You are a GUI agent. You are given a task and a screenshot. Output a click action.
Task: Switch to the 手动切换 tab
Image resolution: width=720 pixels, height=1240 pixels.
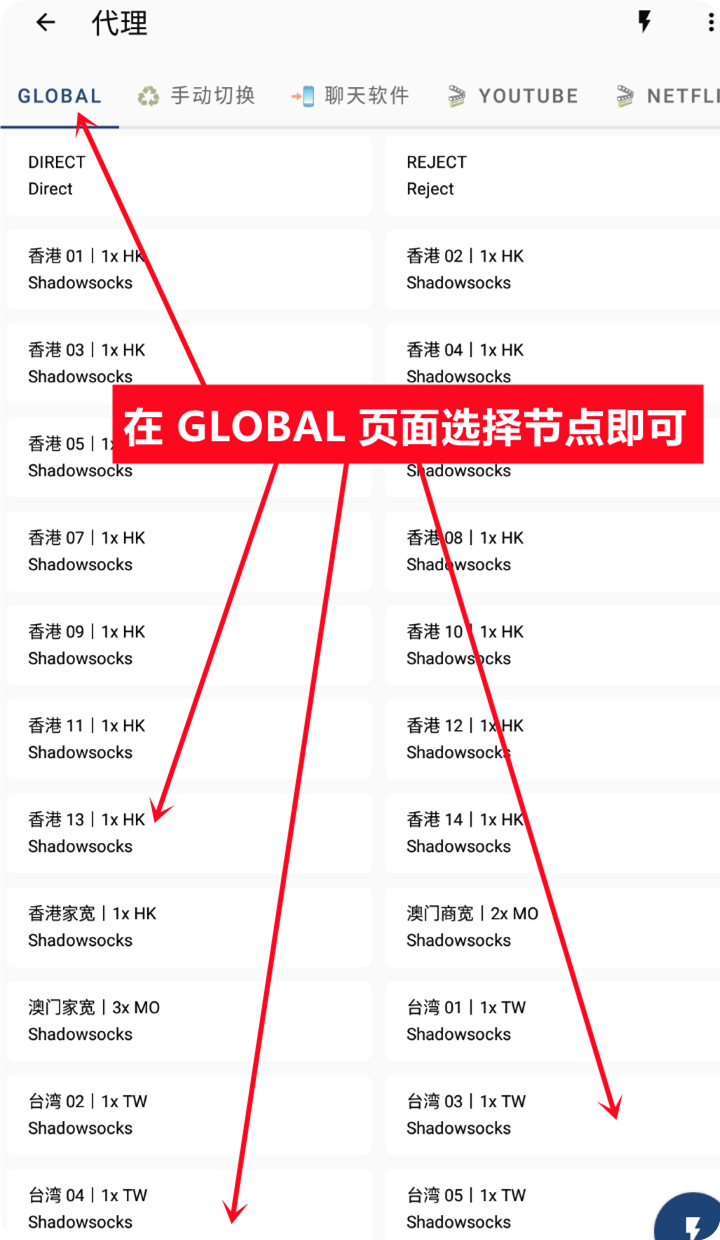pos(197,96)
